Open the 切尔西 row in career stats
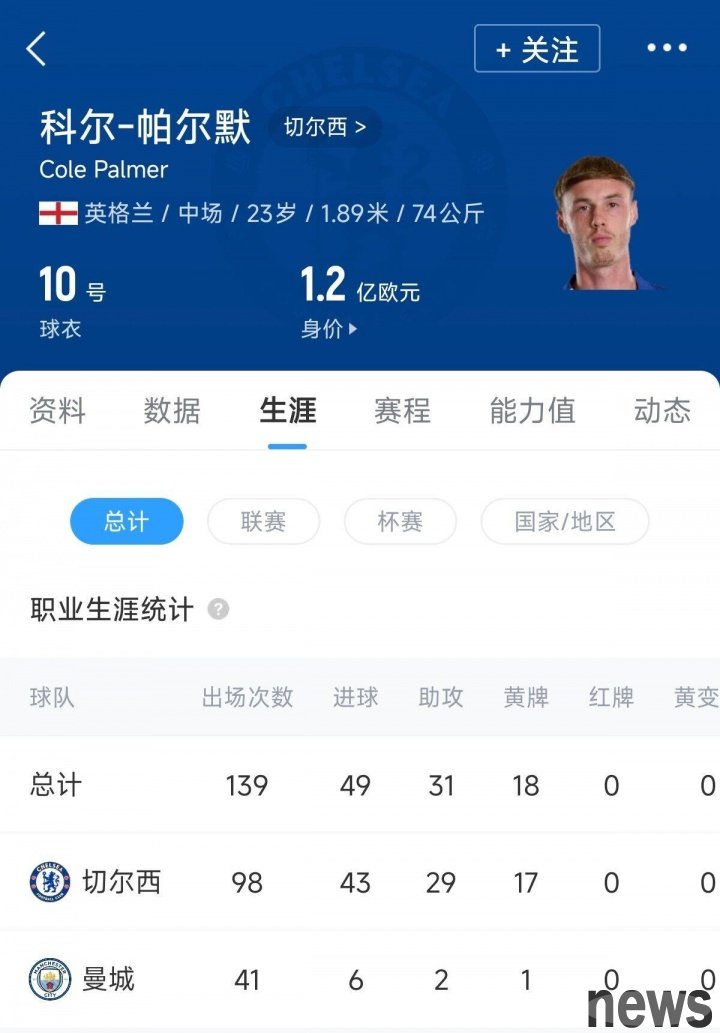Viewport: 720px width, 1033px height. click(120, 882)
